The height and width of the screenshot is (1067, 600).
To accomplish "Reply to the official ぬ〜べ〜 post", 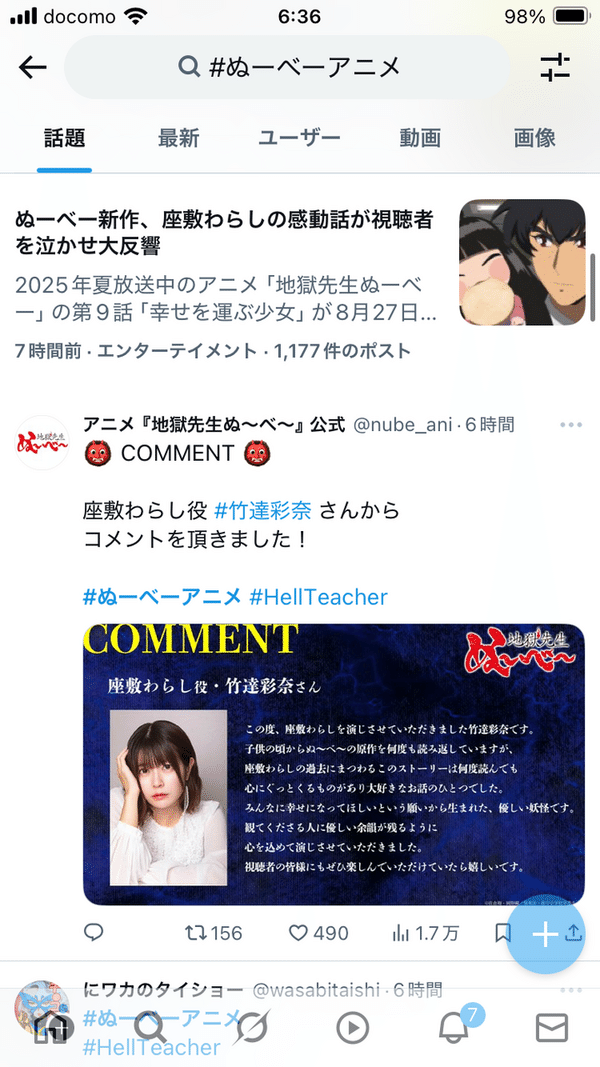I will coord(94,933).
